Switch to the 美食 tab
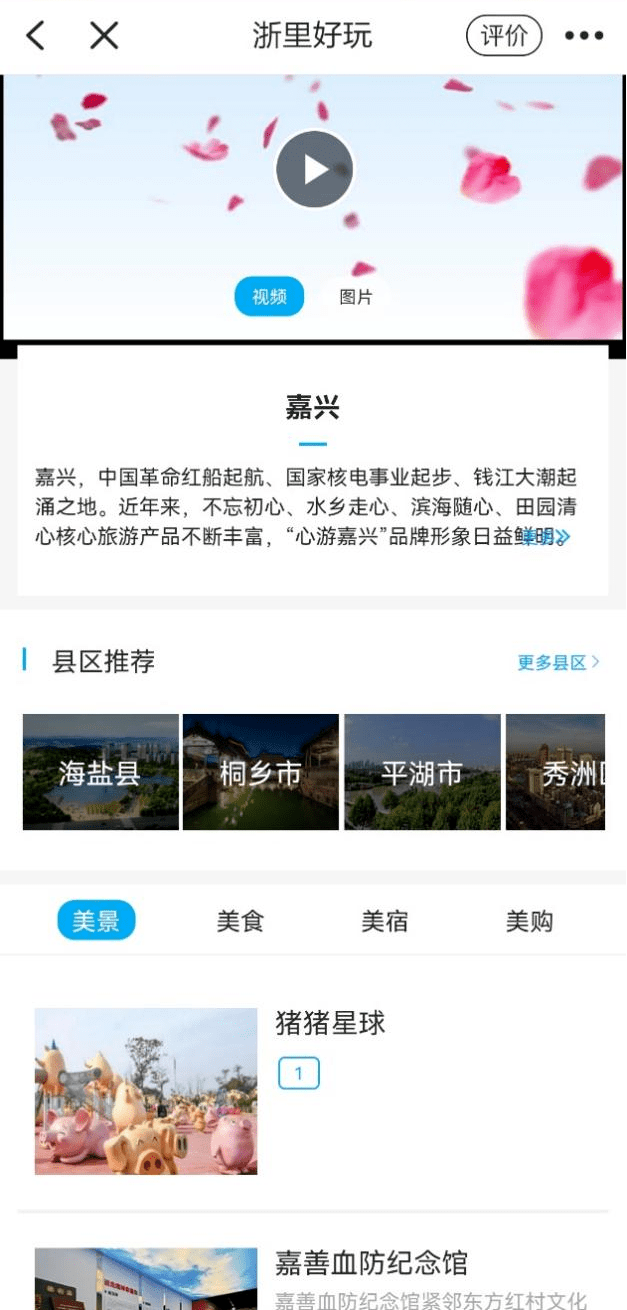Image resolution: width=627 pixels, height=1310 pixels. [x=240, y=921]
